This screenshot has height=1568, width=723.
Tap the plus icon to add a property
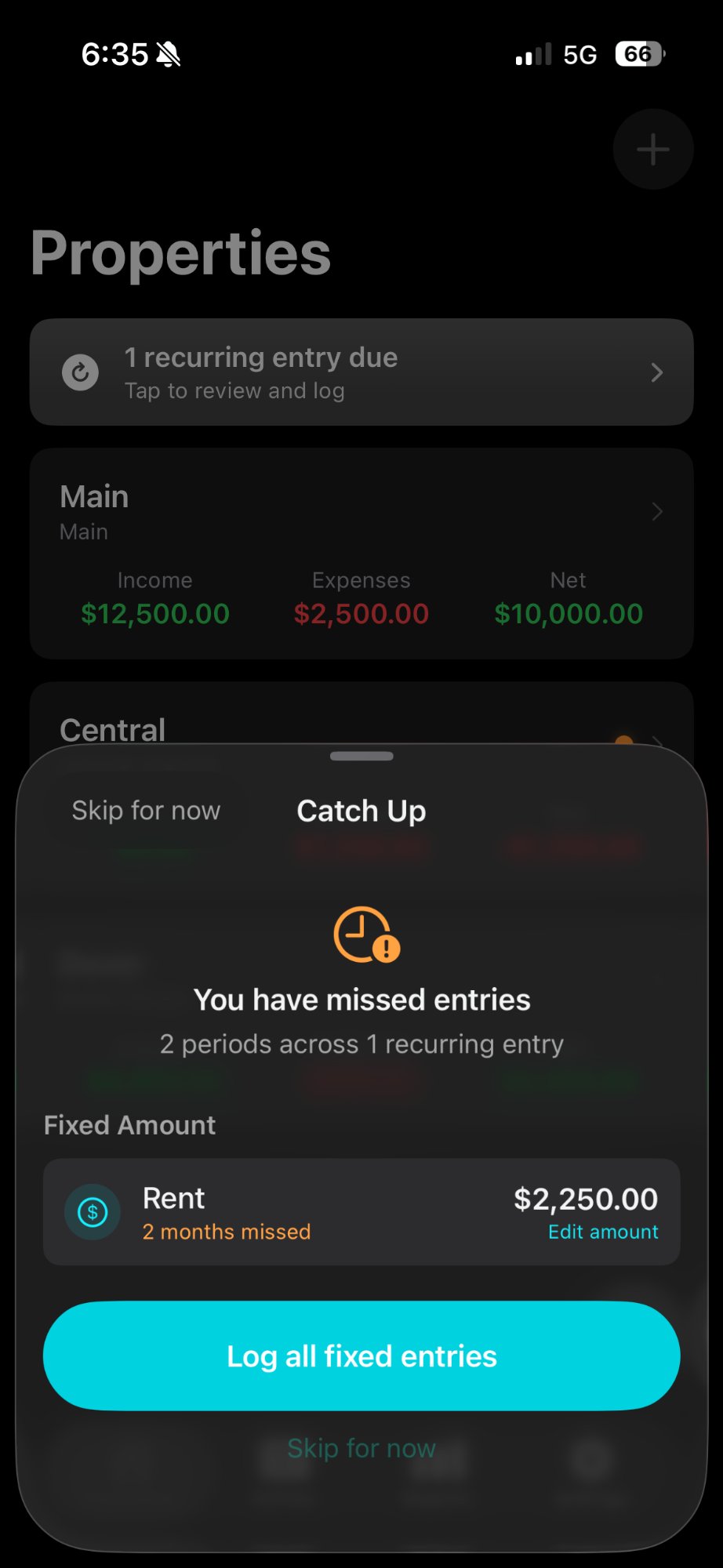coord(652,149)
